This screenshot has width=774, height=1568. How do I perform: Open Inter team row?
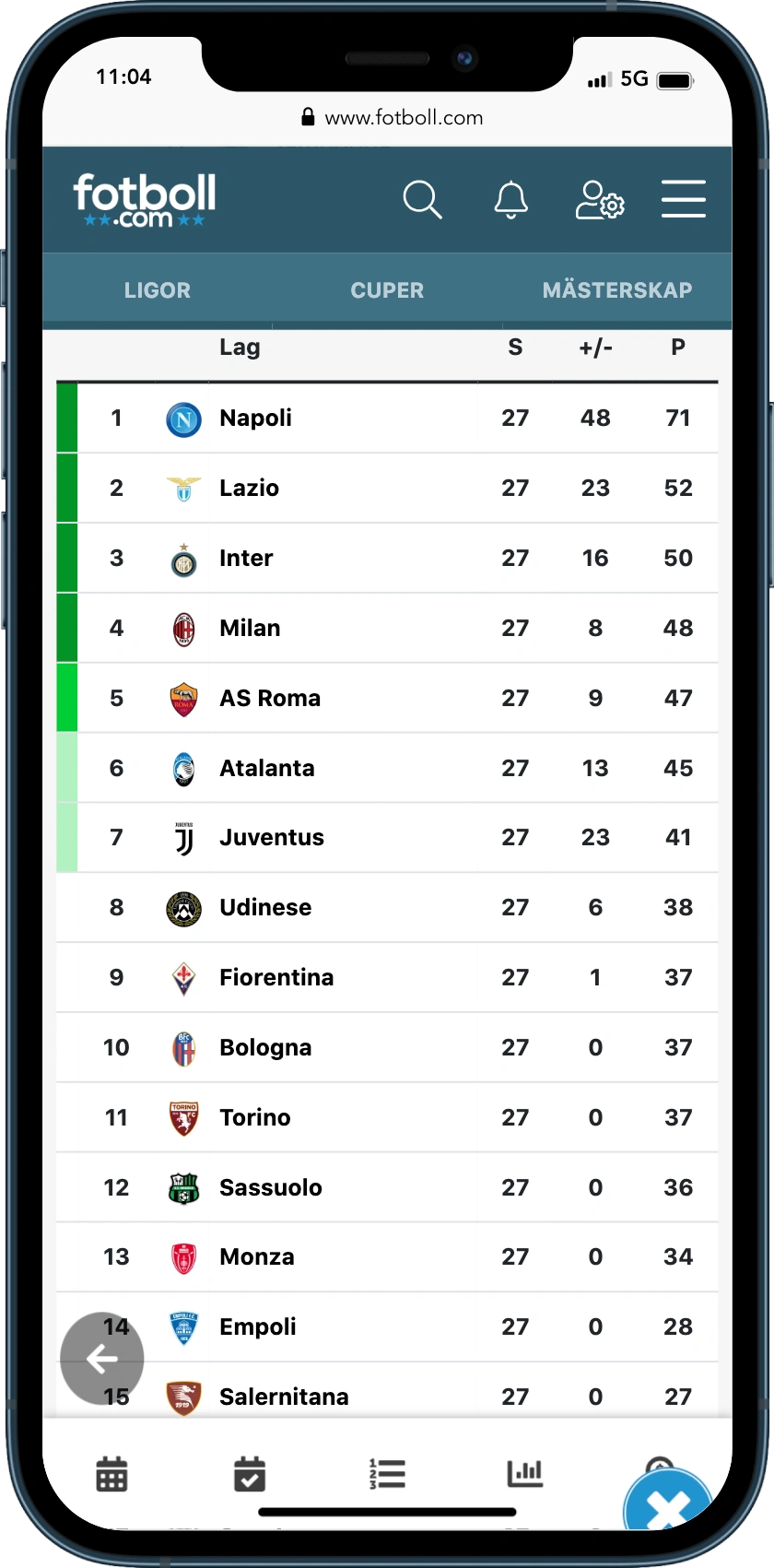click(x=387, y=559)
